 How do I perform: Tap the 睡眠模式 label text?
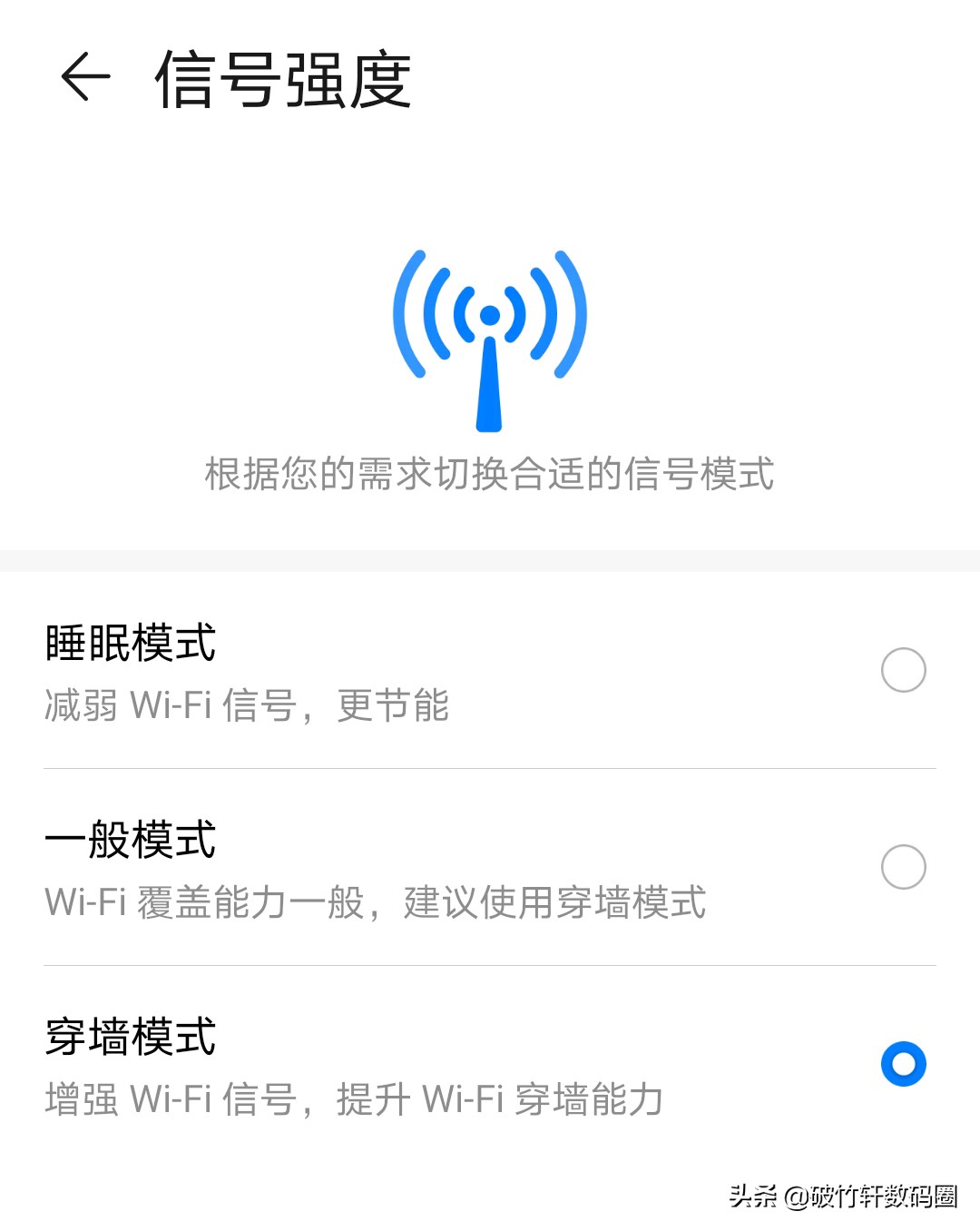[x=130, y=645]
